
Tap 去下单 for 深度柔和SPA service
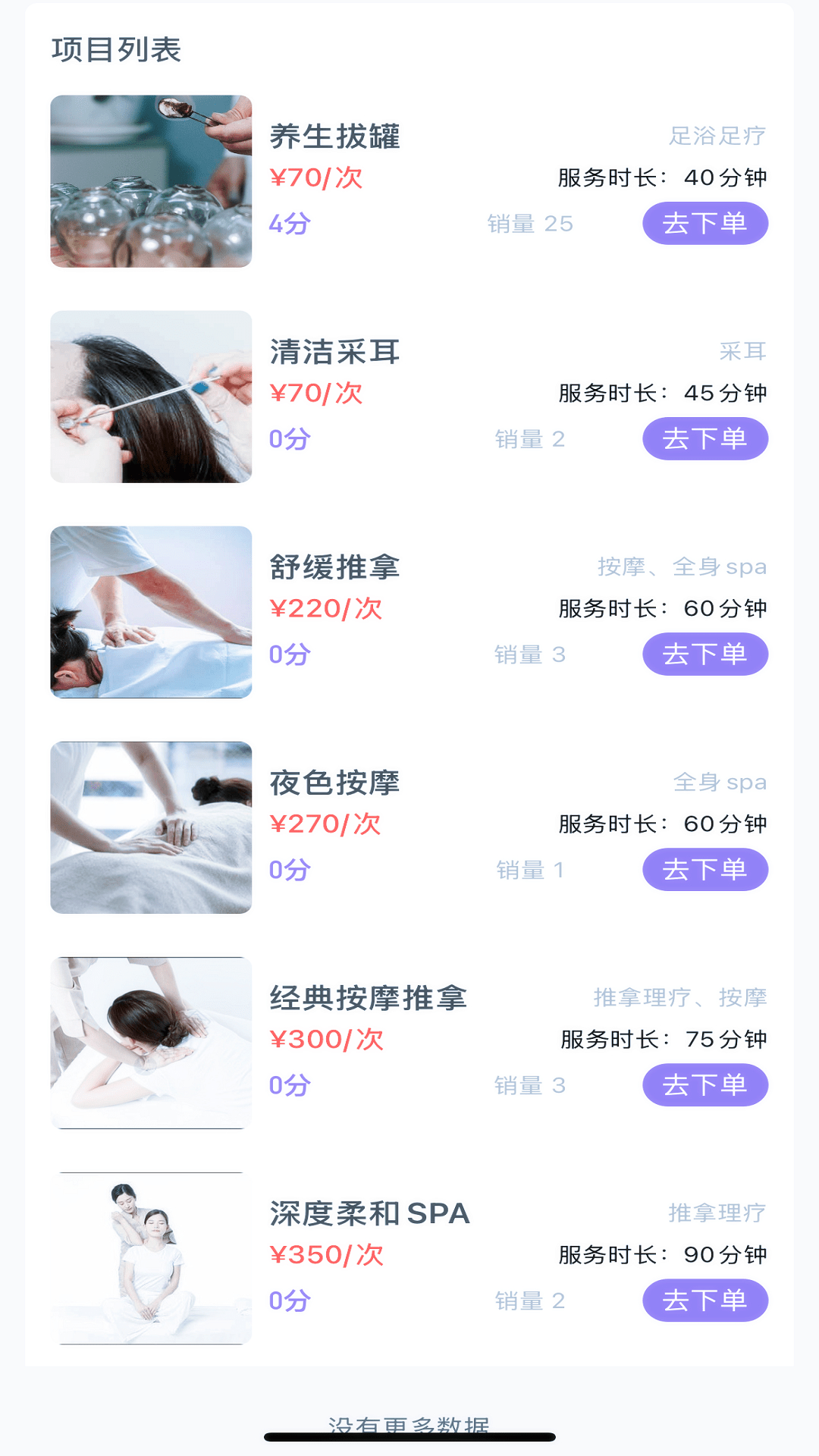point(704,1300)
